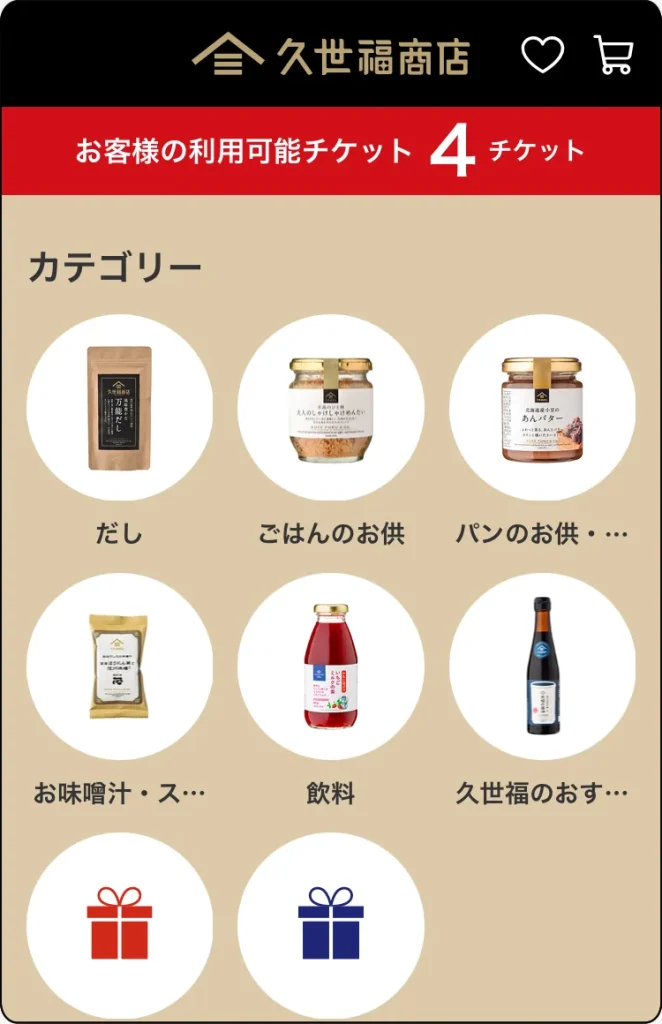The width and height of the screenshot is (662, 1024).
Task: Open the お味噌汁・スープ category
Action: [x=119, y=667]
